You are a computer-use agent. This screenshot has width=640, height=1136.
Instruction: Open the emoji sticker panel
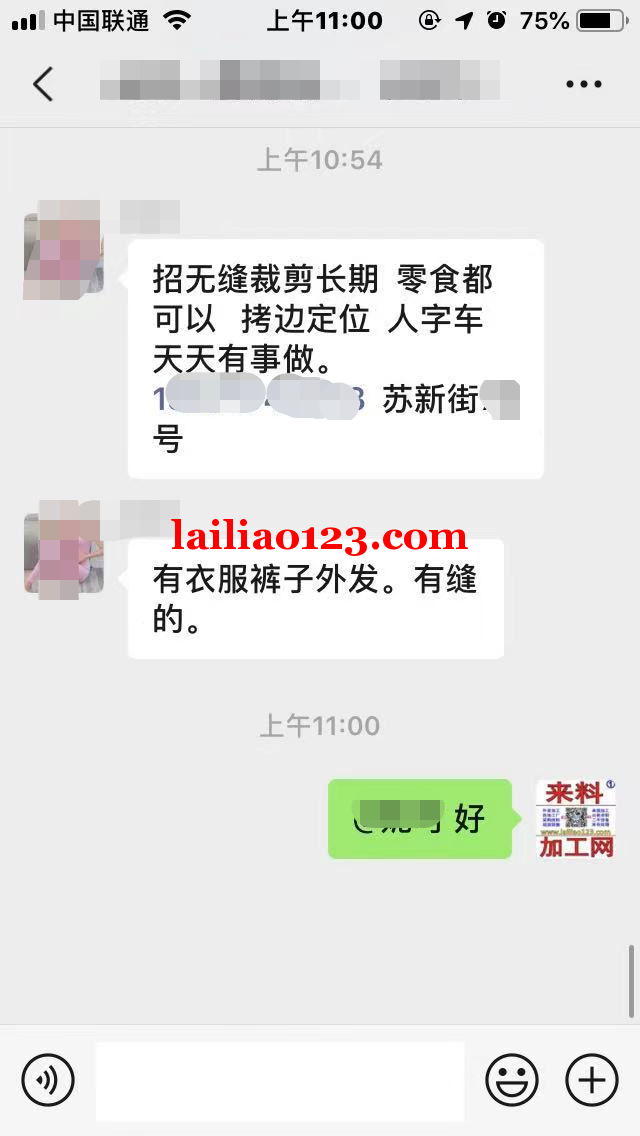(x=512, y=1080)
